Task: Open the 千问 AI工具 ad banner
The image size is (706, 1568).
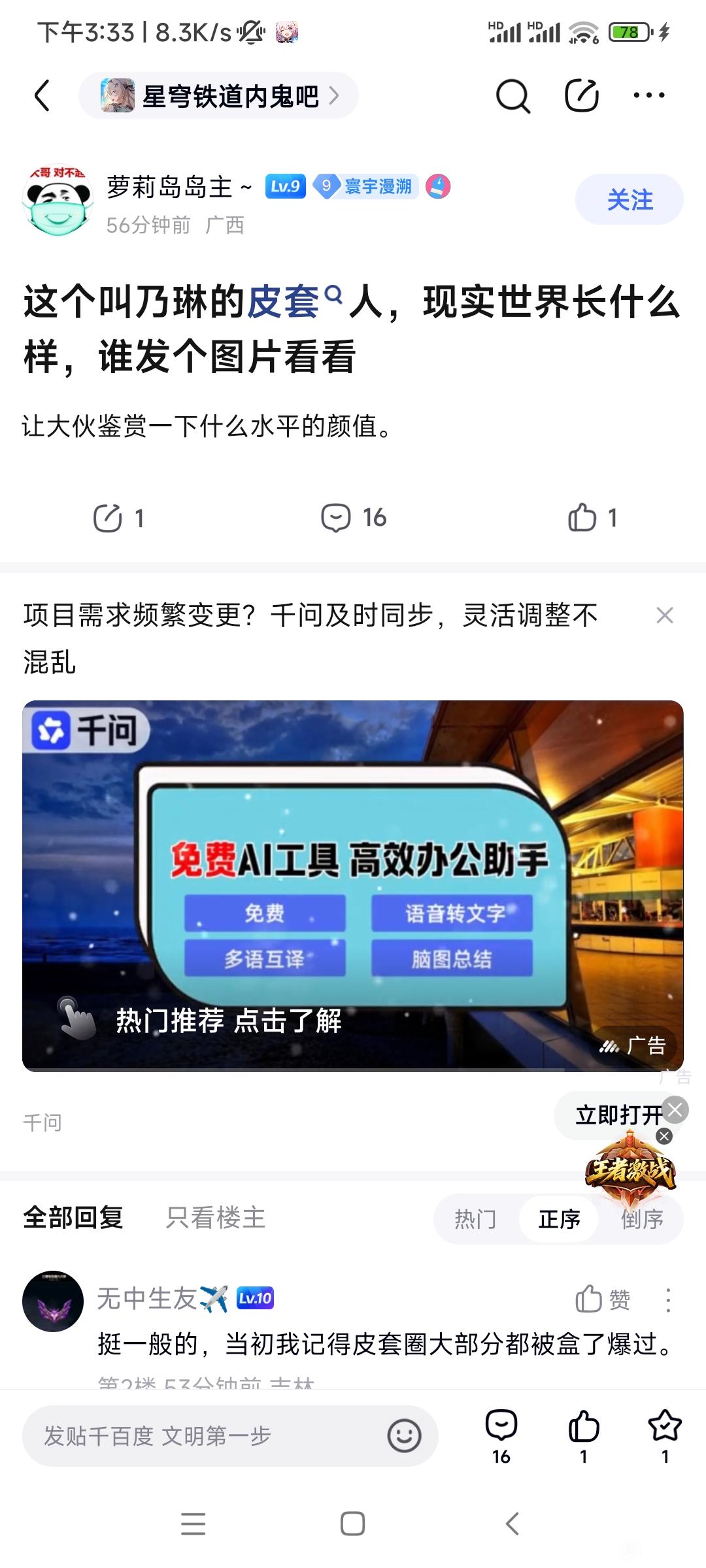Action: click(353, 885)
